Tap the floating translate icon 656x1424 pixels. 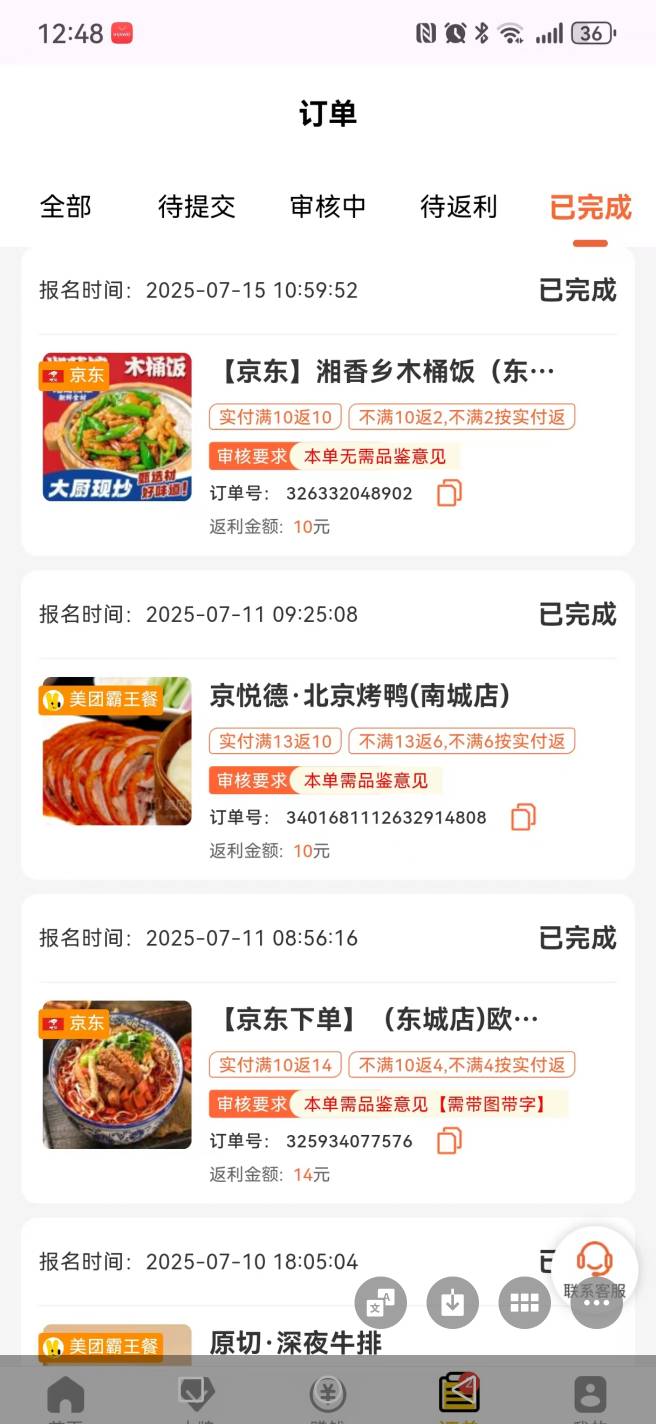(381, 1303)
